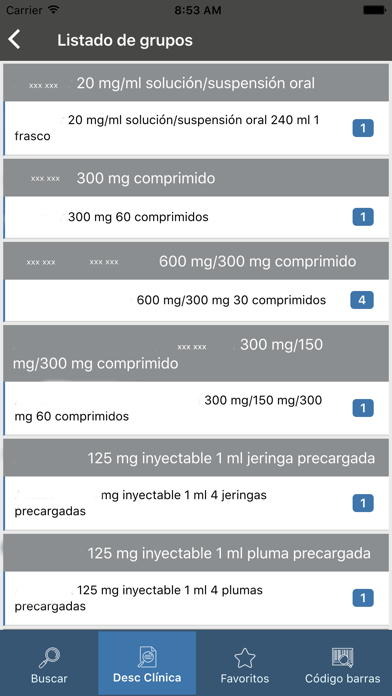The width and height of the screenshot is (392, 696).
Task: Open the 300 mg 60 comprimidos row
Action: click(196, 217)
